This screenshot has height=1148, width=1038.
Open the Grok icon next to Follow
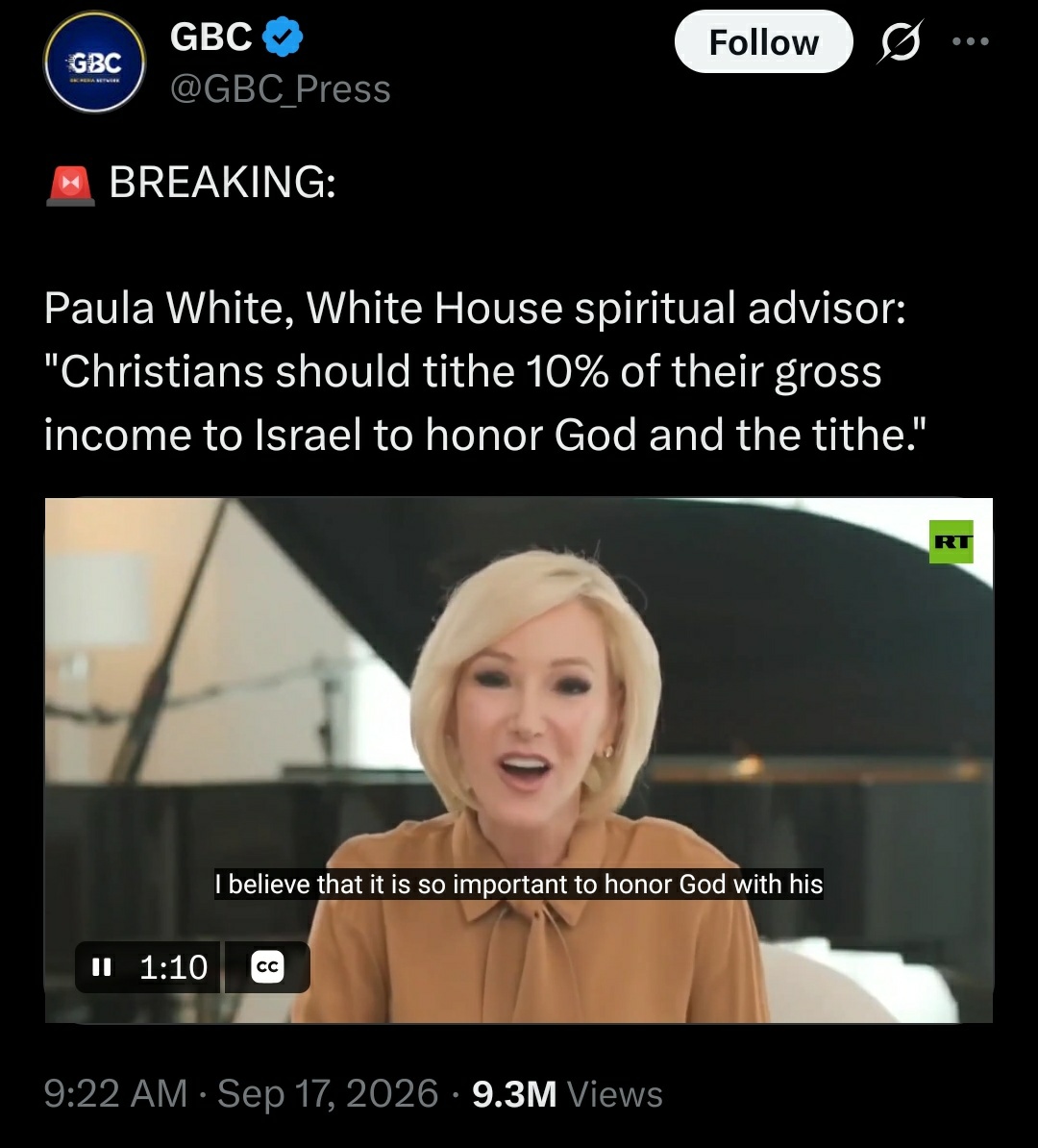[901, 41]
